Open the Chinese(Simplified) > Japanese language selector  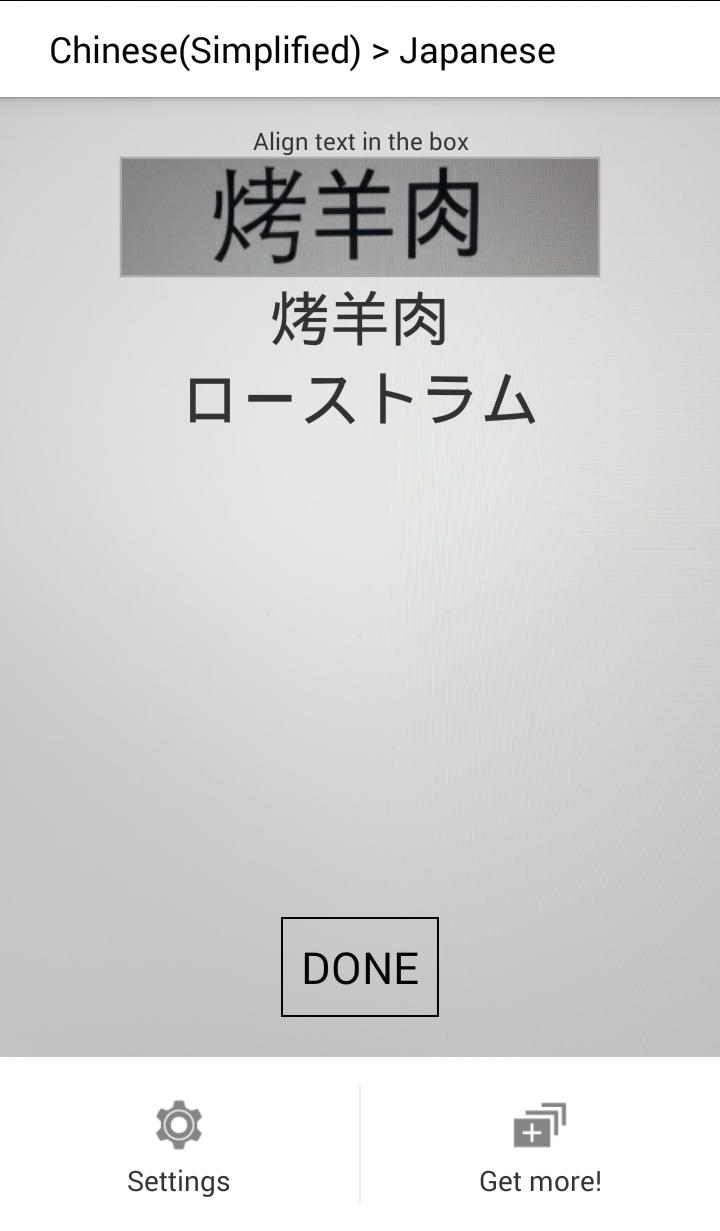pyautogui.click(x=302, y=49)
